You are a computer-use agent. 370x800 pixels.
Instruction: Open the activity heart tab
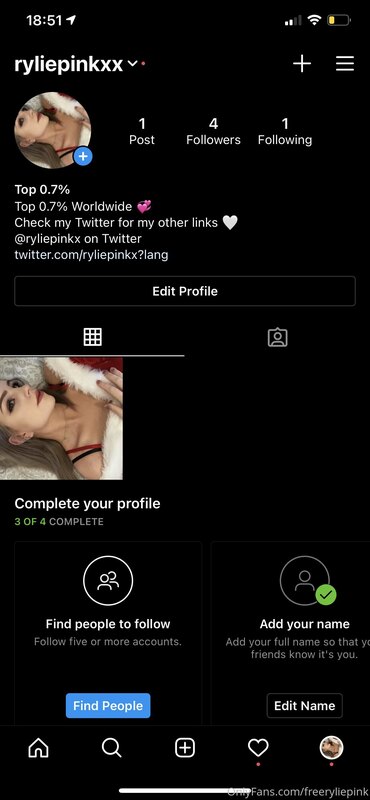pyautogui.click(x=258, y=748)
